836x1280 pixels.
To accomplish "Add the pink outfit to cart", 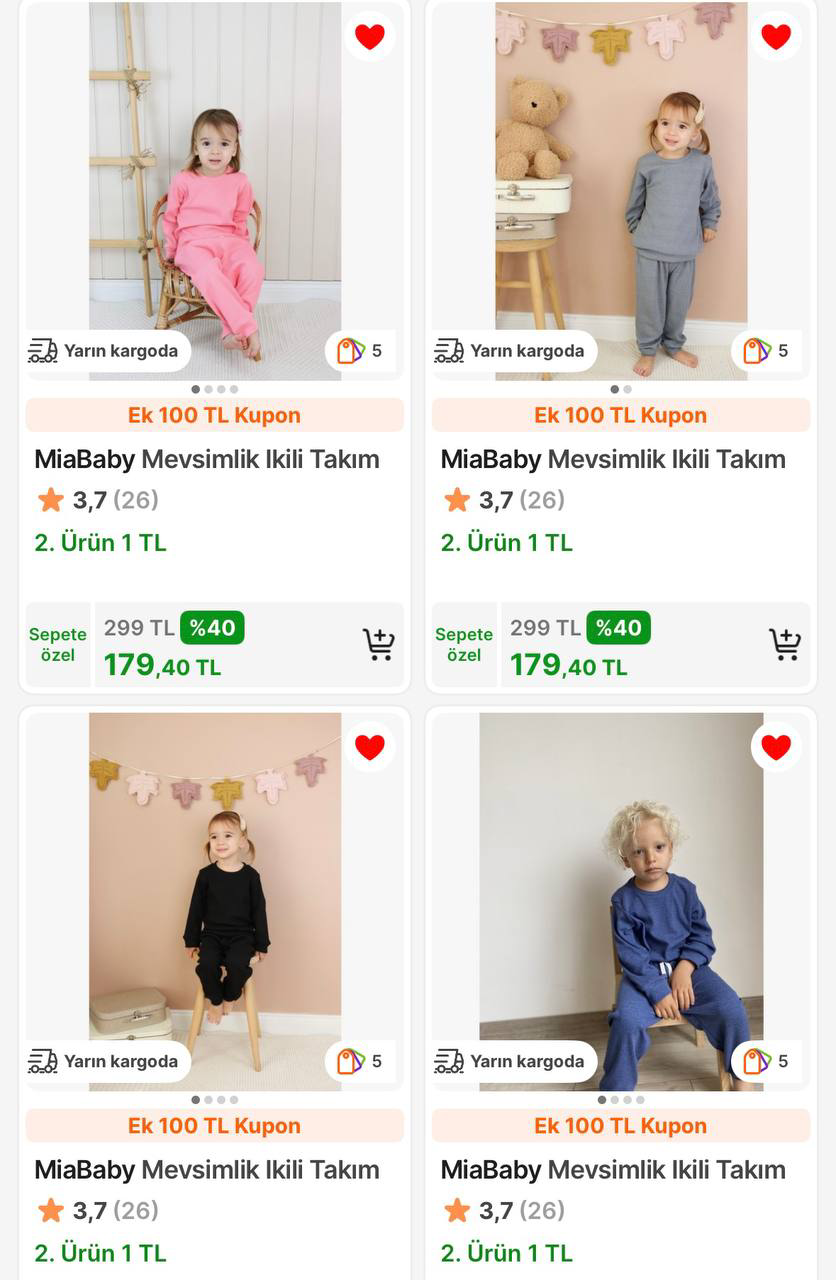I will [378, 644].
